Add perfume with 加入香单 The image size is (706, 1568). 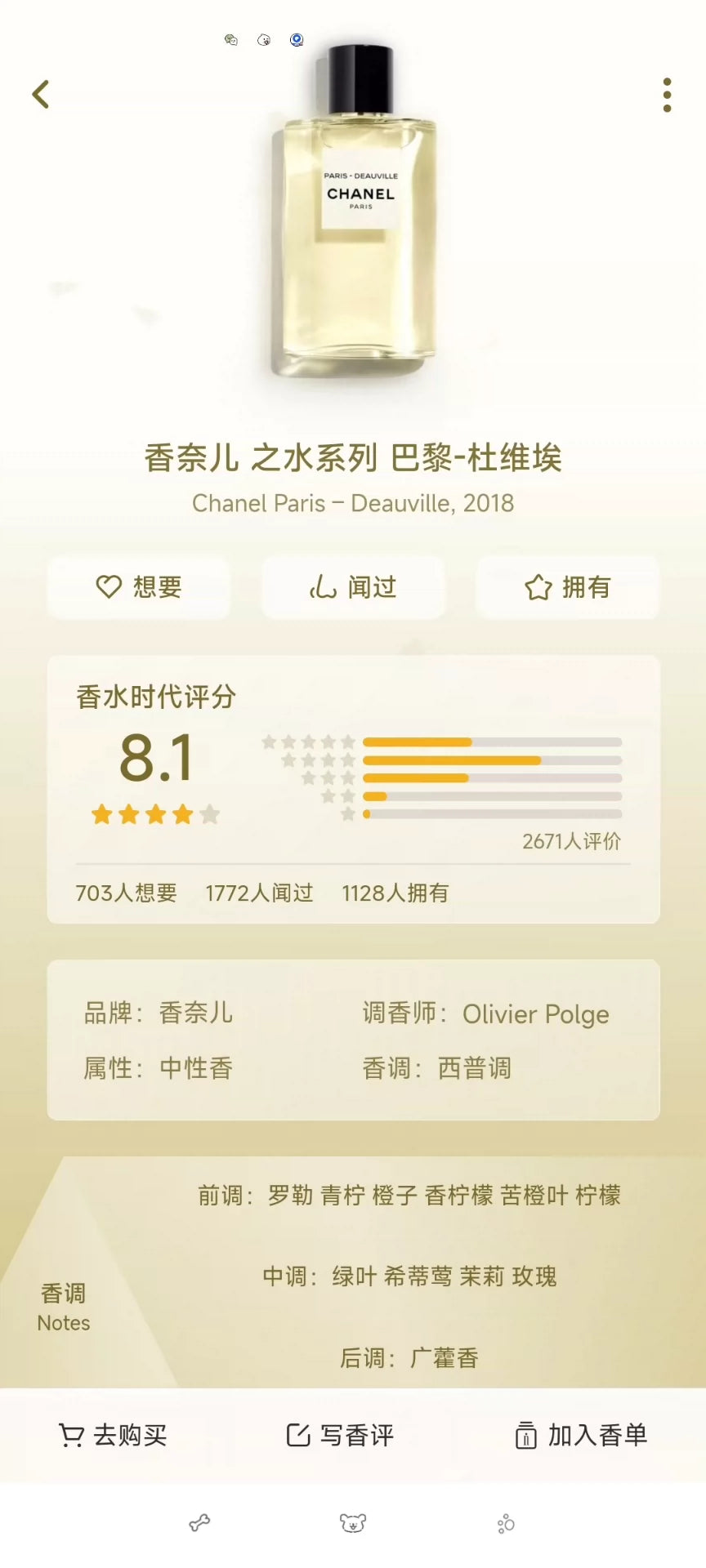[581, 1435]
